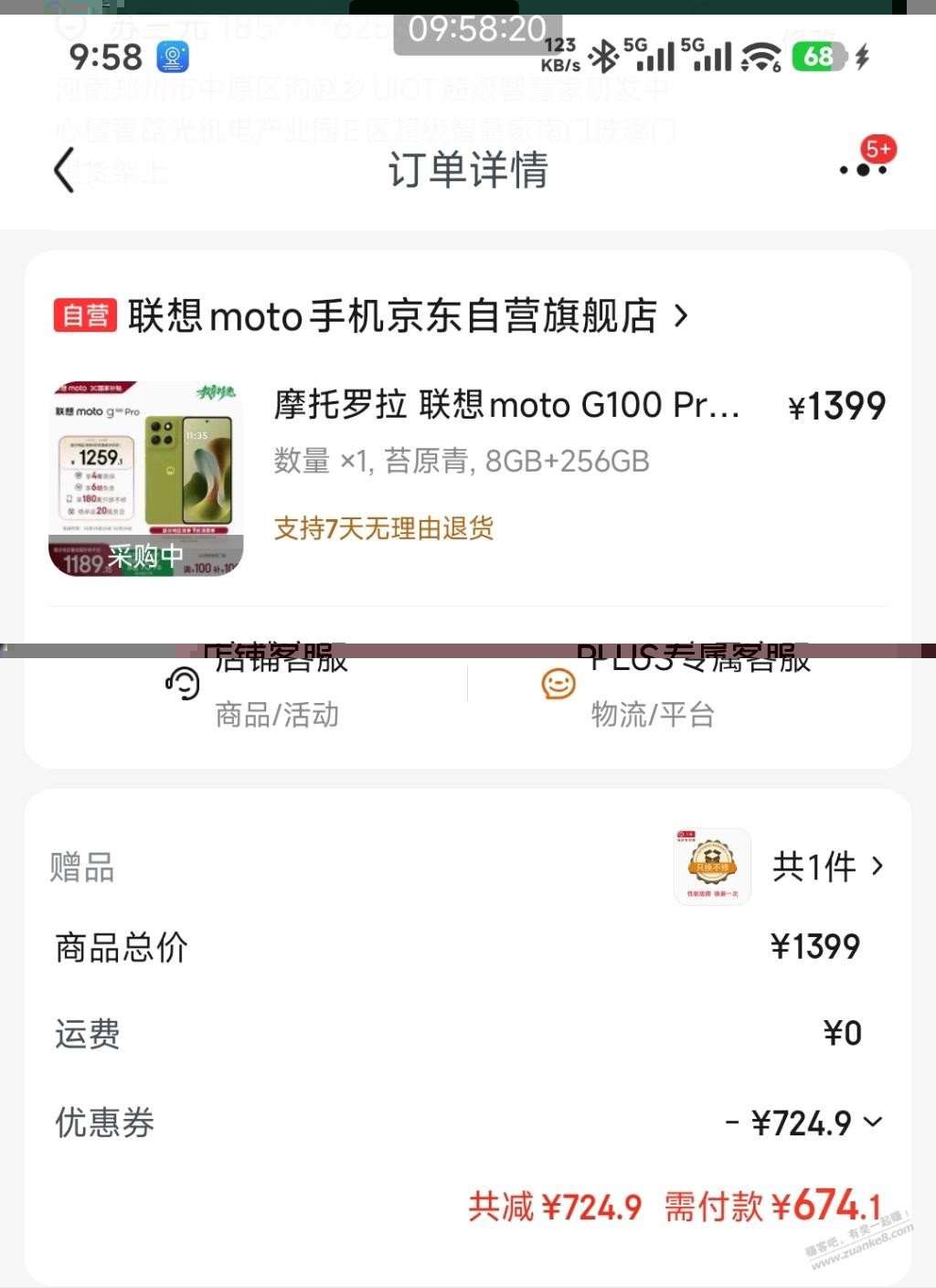Screen dimensions: 936x1288
Task: Open the 摩托罗拉 联想moto G100 Pro product title
Action: click(506, 405)
